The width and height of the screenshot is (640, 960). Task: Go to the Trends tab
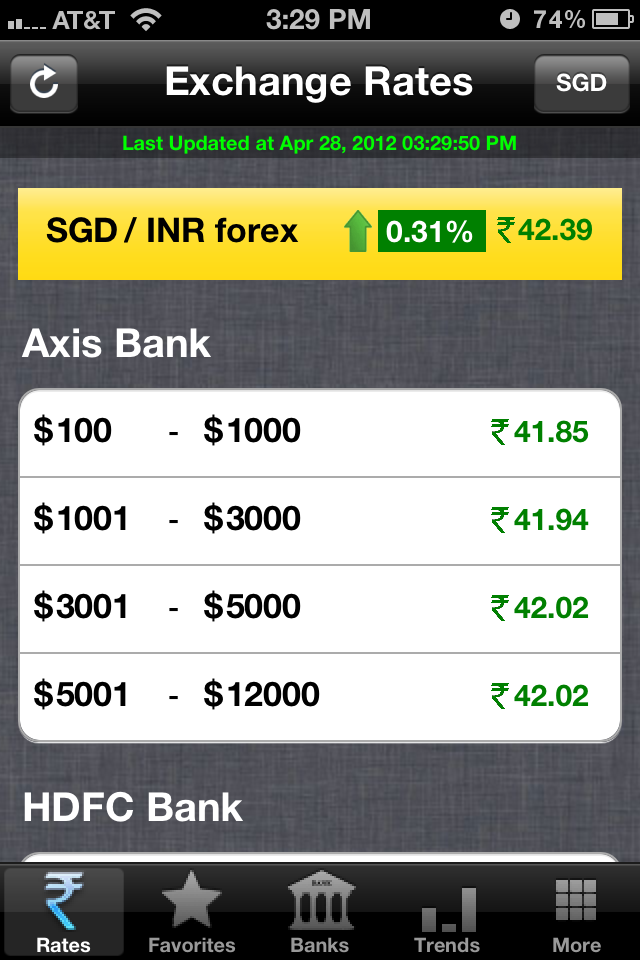447,913
